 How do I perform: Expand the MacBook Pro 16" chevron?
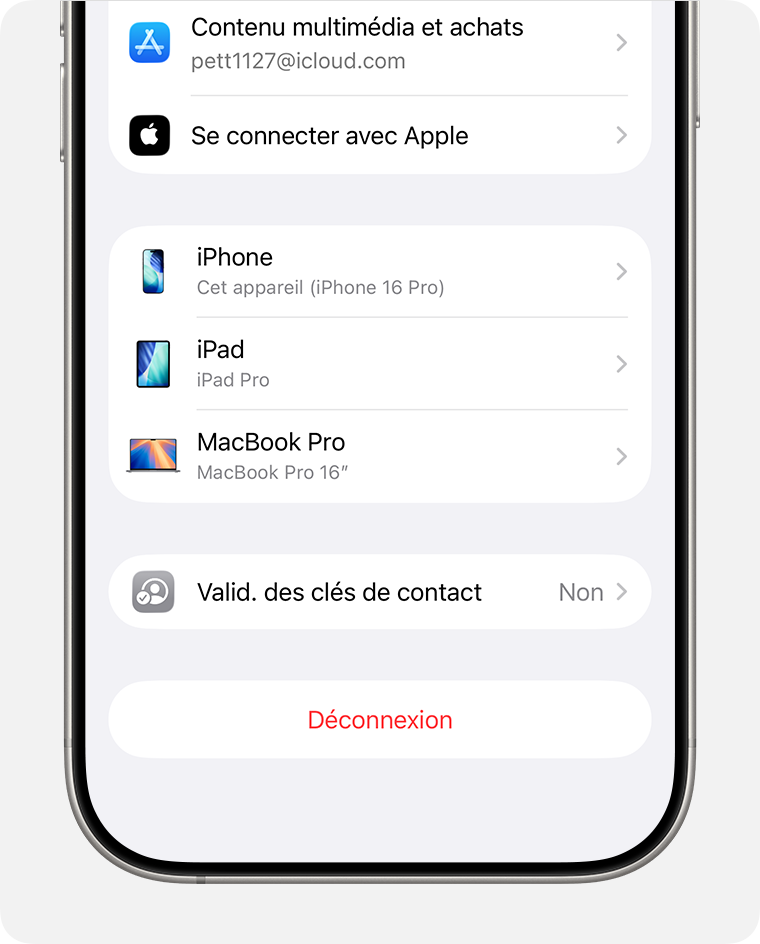click(x=621, y=456)
